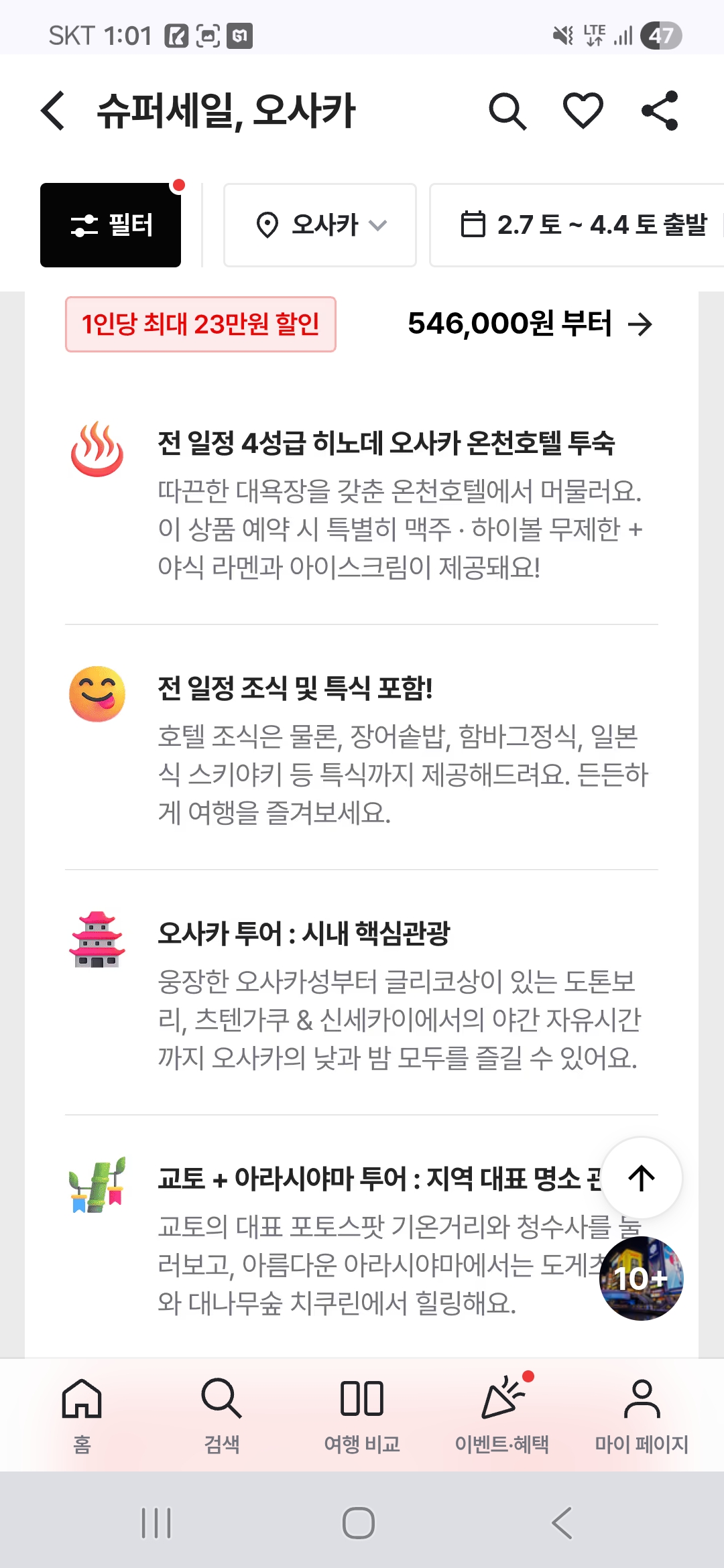Jump to top with the up-arrow button
This screenshot has width=724, height=1568.
coord(642,1178)
